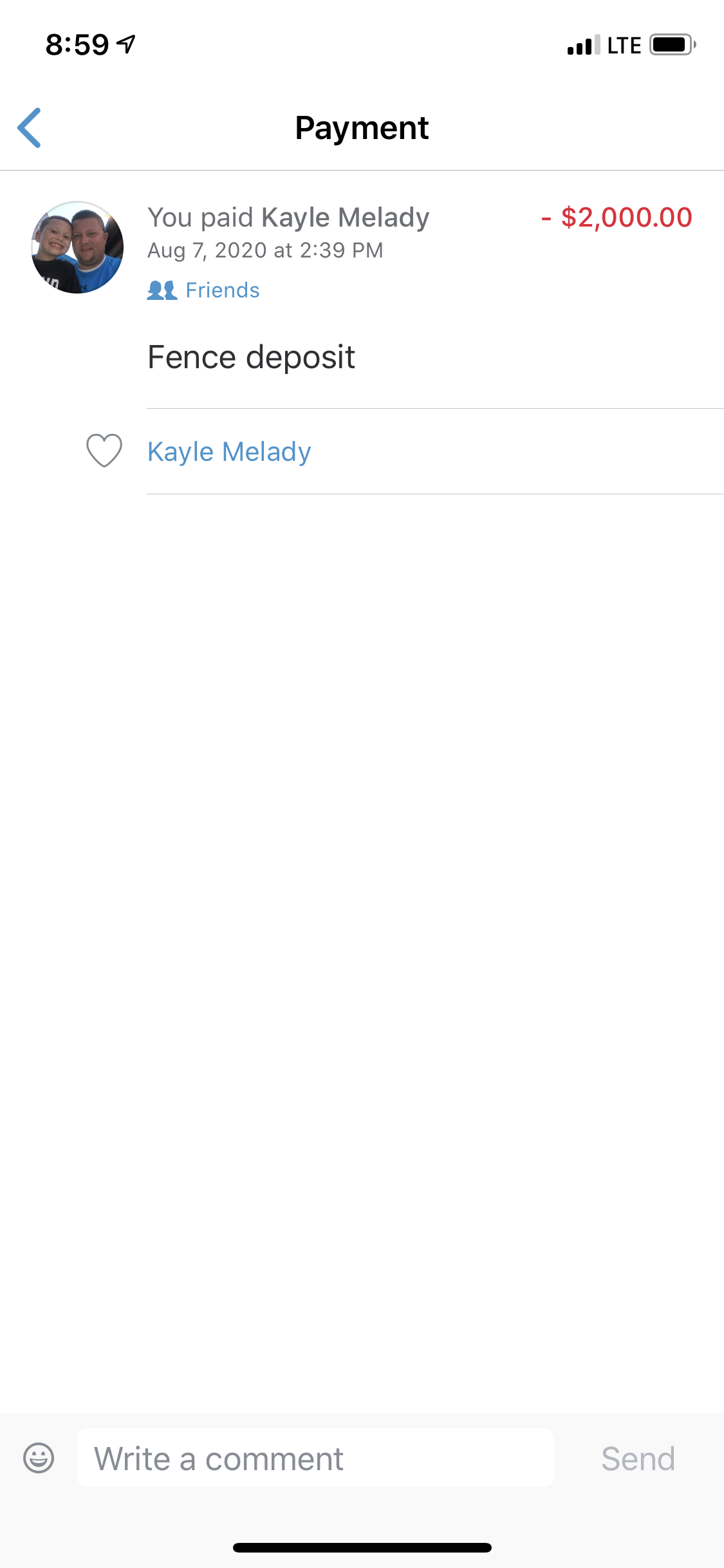Open the emoji picker
724x1568 pixels.
[39, 1458]
